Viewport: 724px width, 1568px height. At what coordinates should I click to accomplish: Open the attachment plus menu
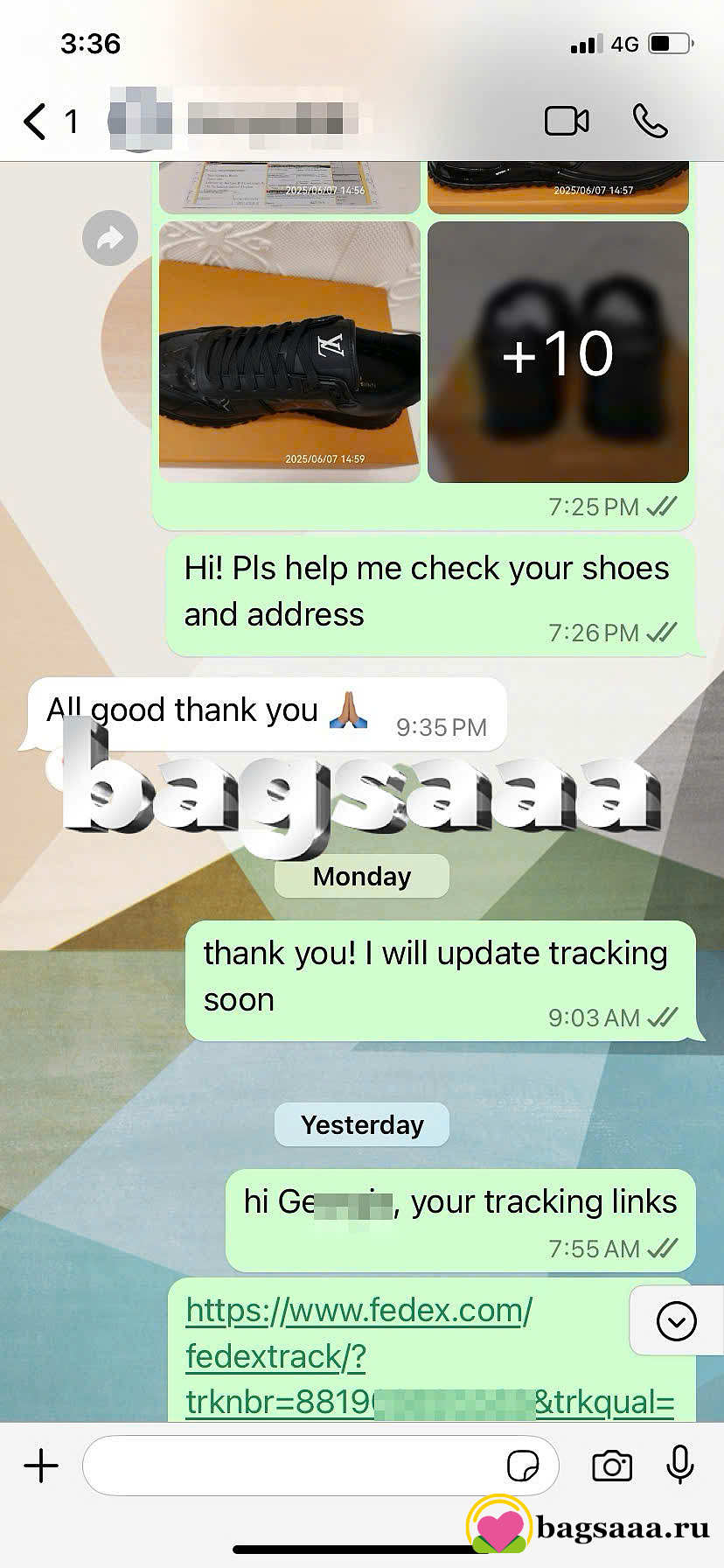(x=41, y=1466)
